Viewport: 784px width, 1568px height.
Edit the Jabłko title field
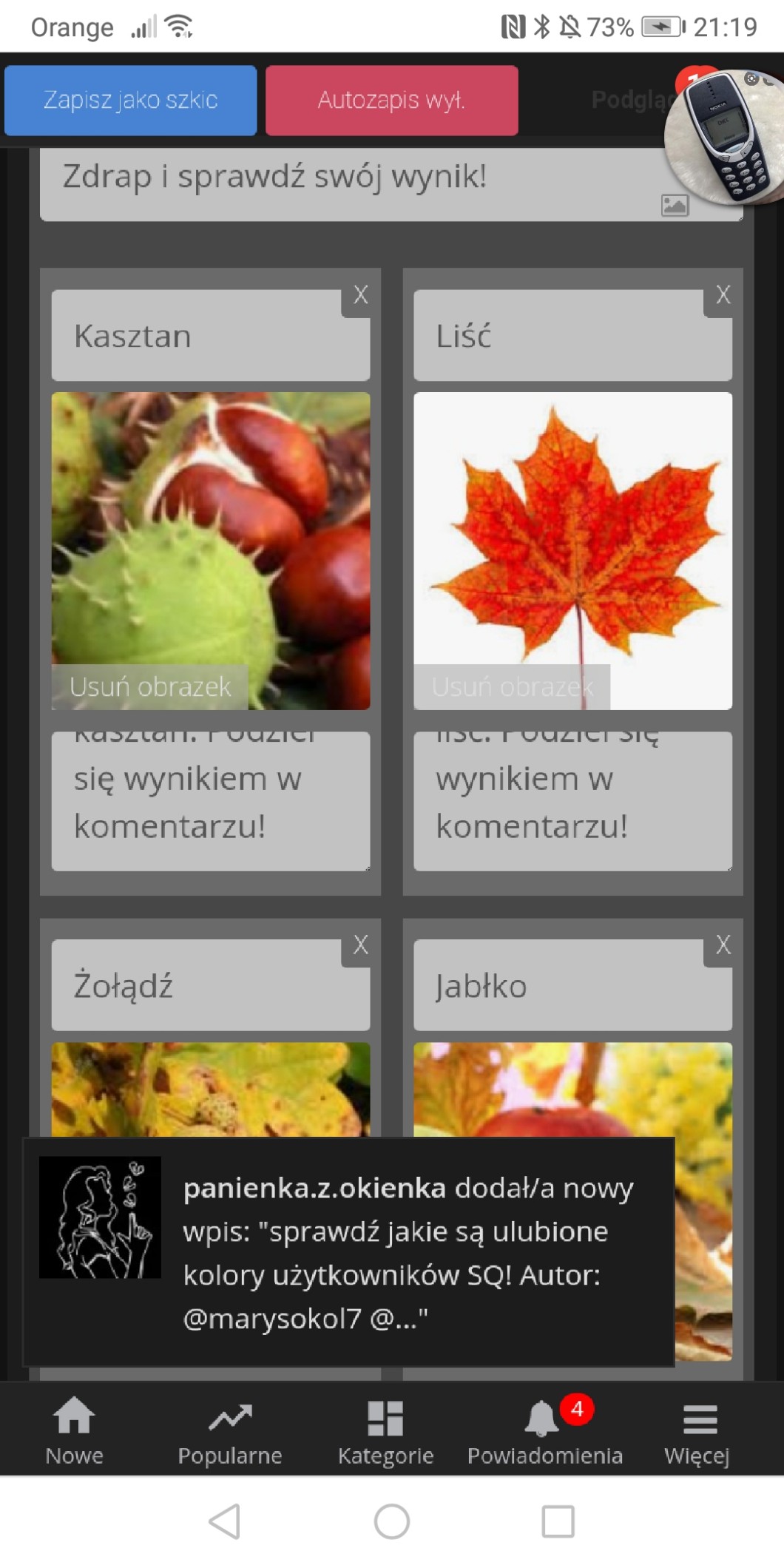pos(572,985)
